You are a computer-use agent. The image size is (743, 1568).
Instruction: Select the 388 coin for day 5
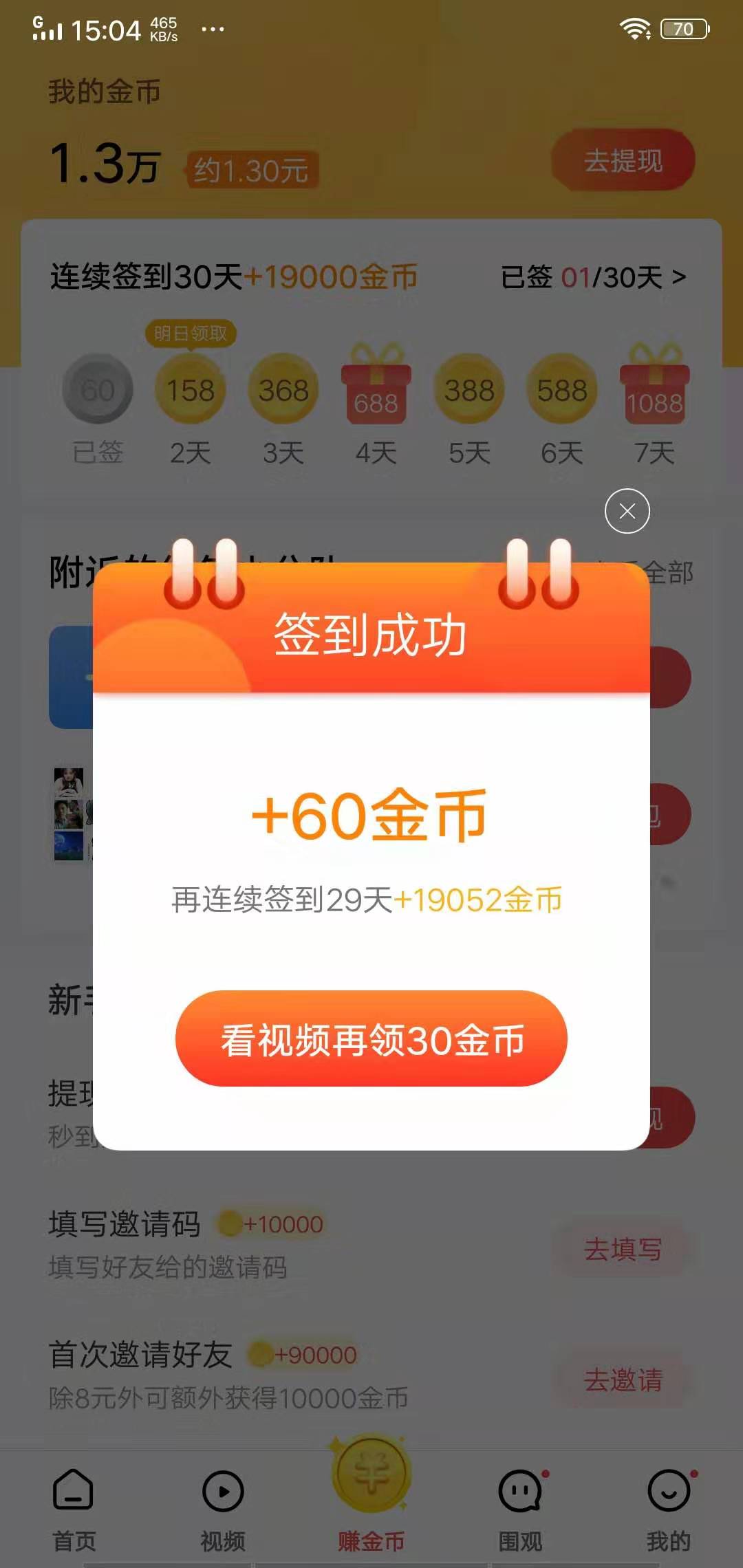click(469, 391)
